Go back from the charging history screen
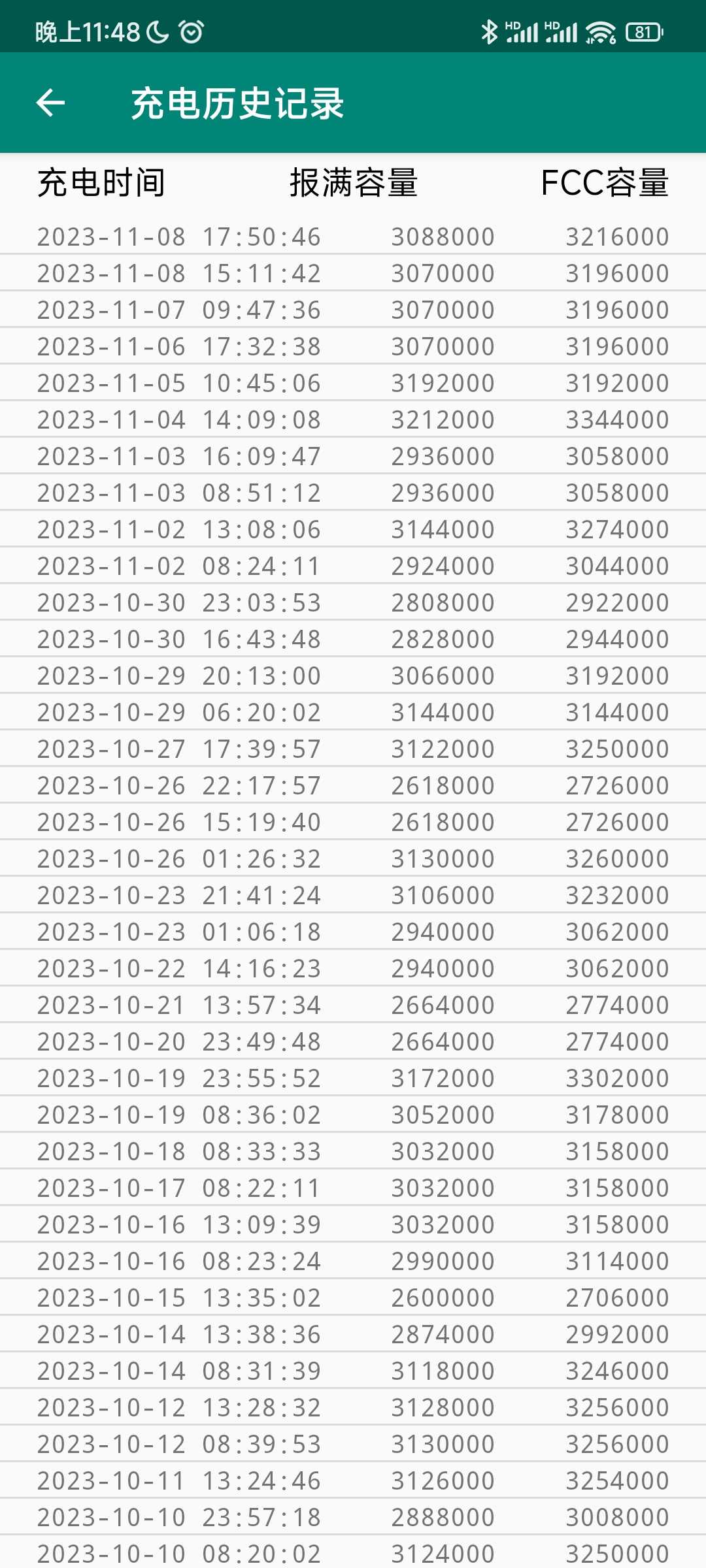The image size is (706, 1568). pos(50,103)
